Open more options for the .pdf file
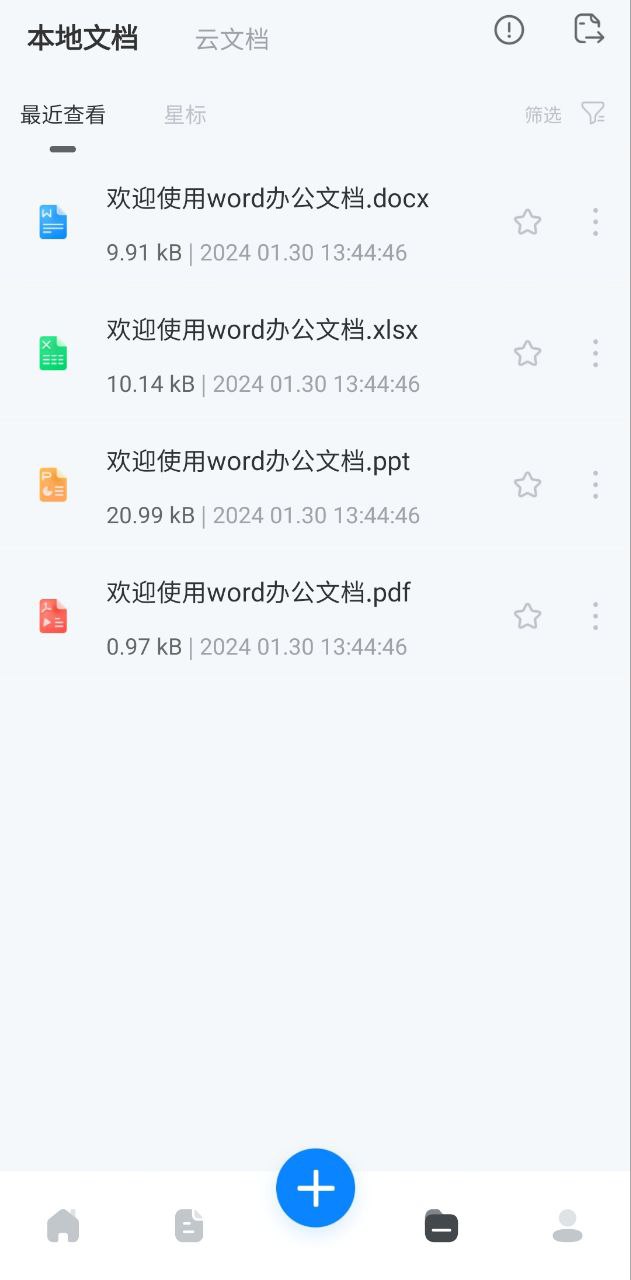 point(595,616)
